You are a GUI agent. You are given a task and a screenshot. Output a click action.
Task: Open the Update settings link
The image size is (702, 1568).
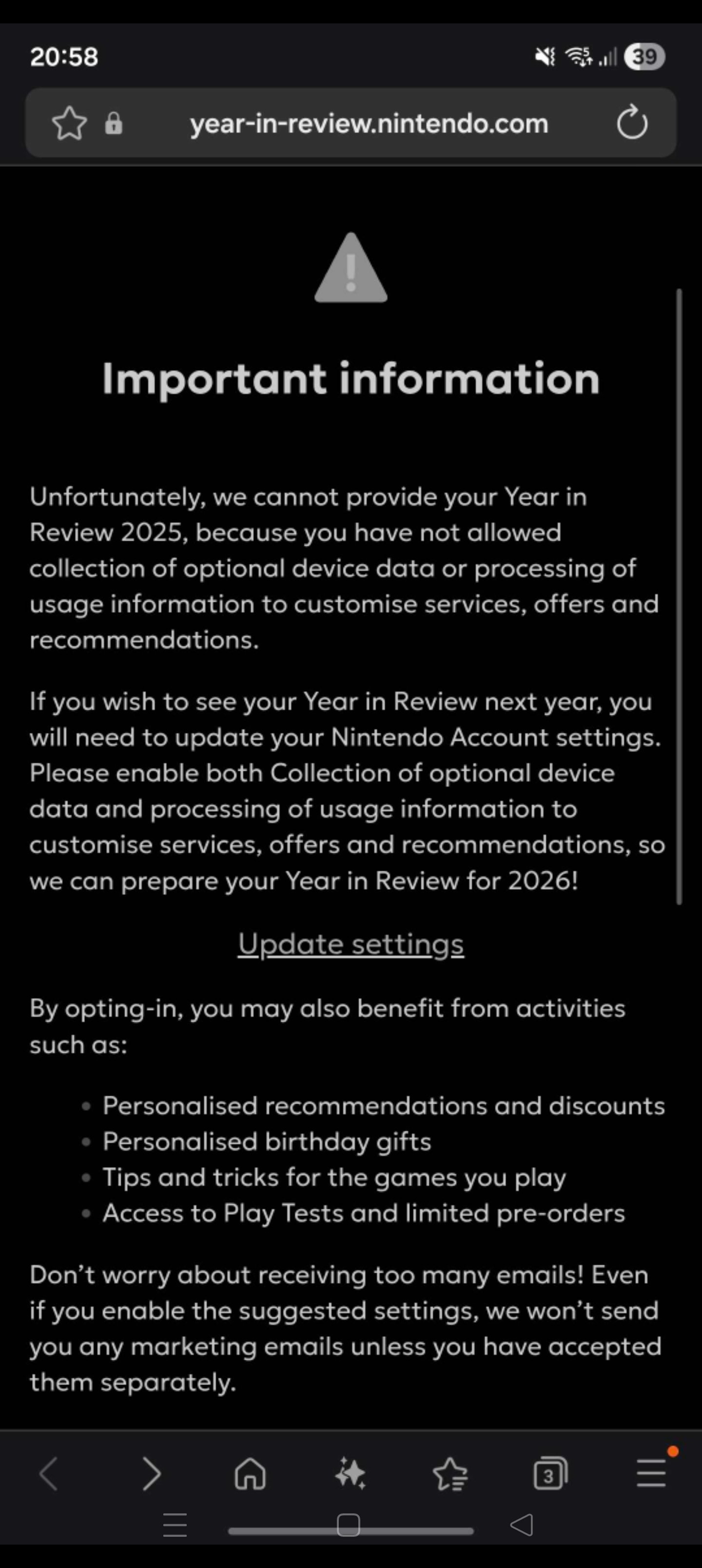(351, 944)
